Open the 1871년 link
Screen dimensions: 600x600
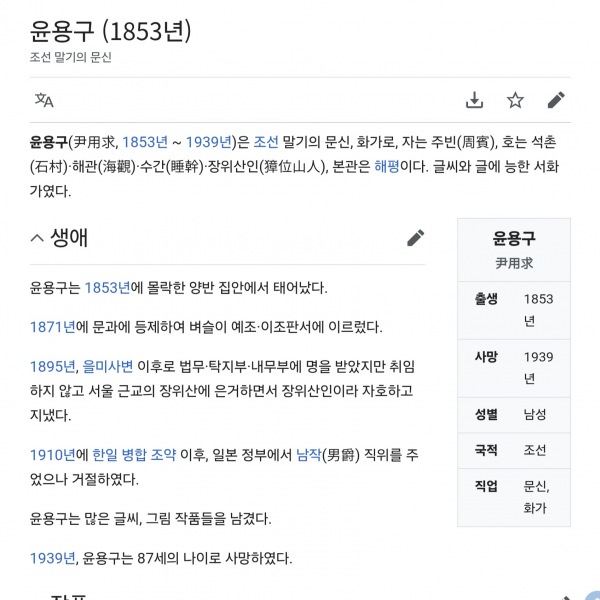click(53, 326)
